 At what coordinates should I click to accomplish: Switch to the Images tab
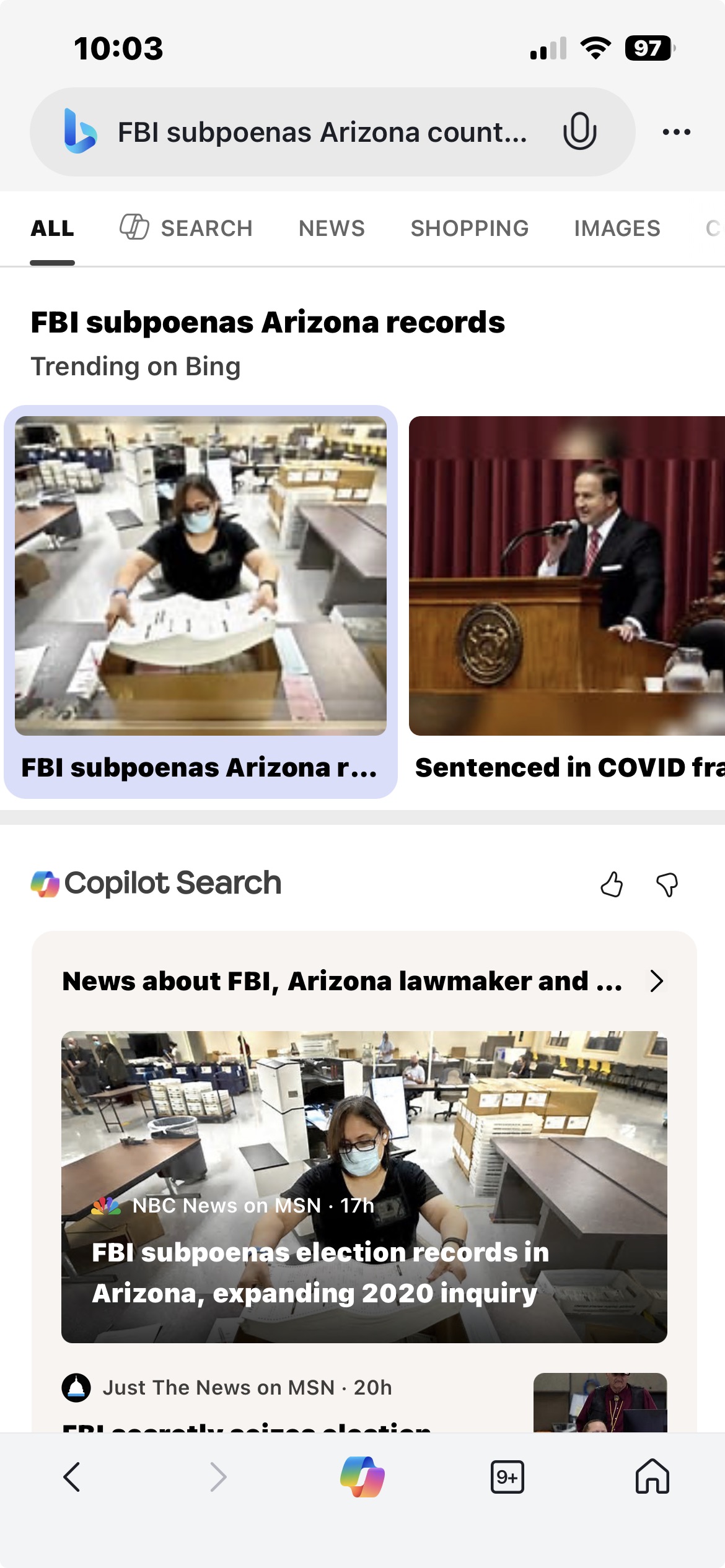pos(617,229)
